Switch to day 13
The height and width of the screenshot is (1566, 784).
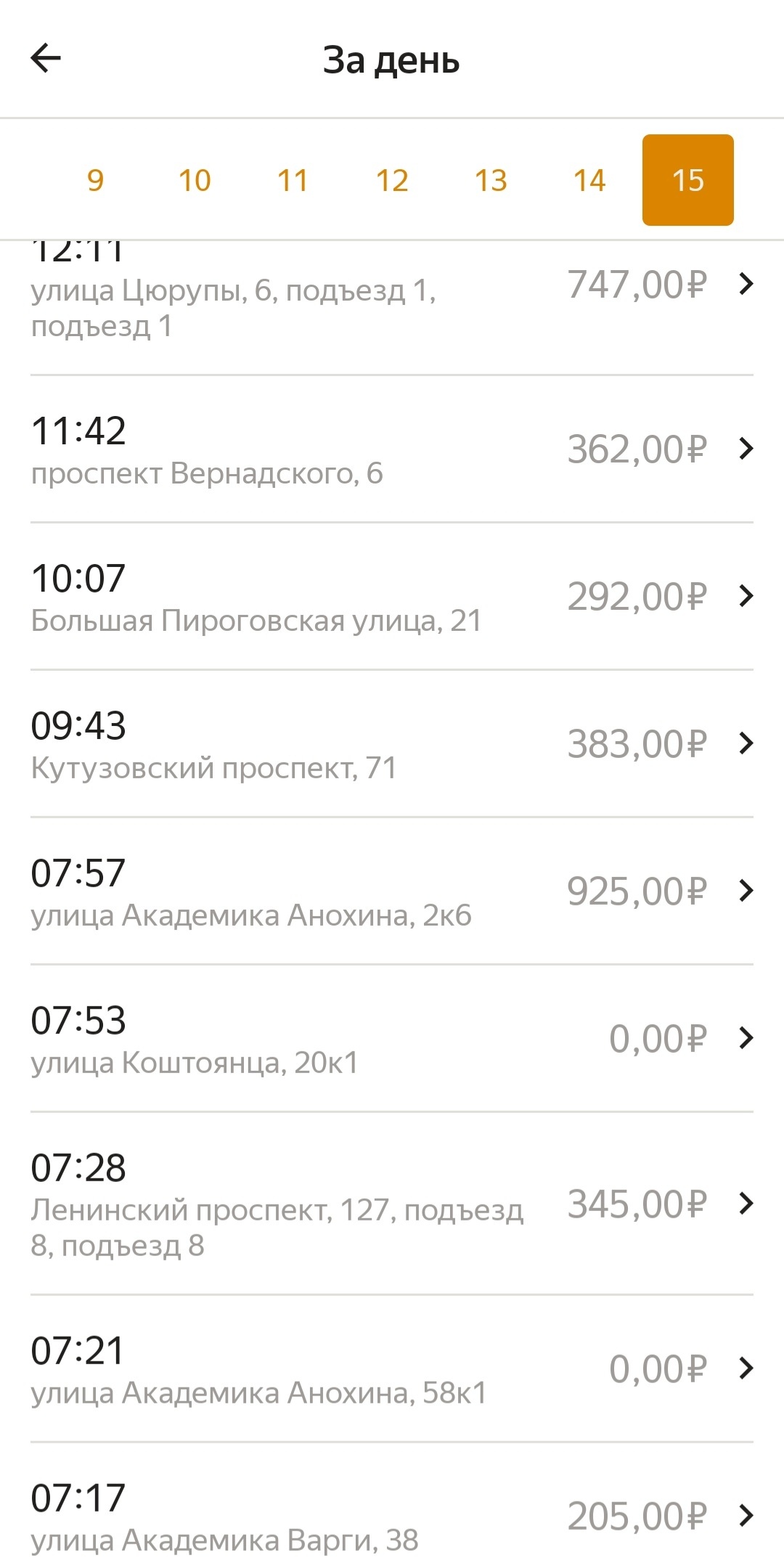click(491, 180)
